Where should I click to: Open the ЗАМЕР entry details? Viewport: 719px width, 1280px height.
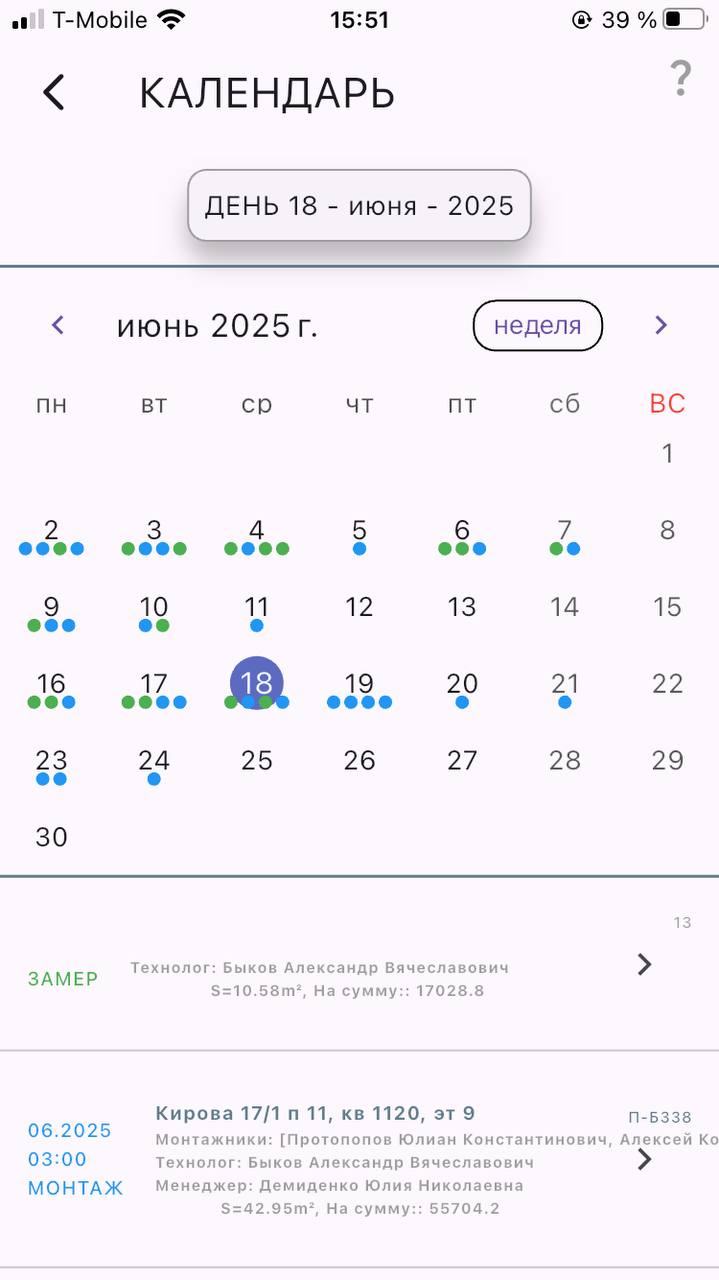click(x=359, y=964)
